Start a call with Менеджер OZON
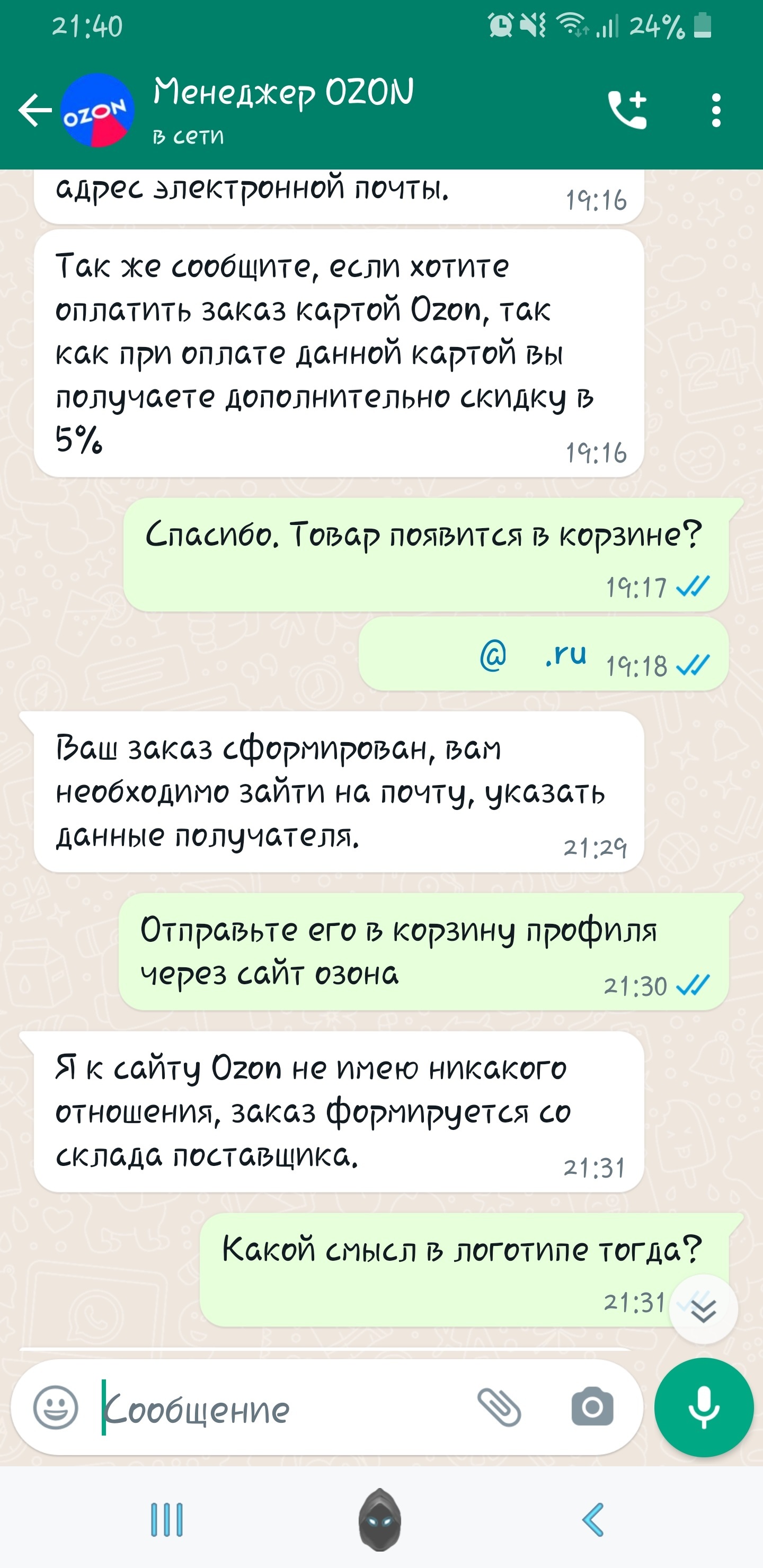The height and width of the screenshot is (1568, 763). click(628, 110)
